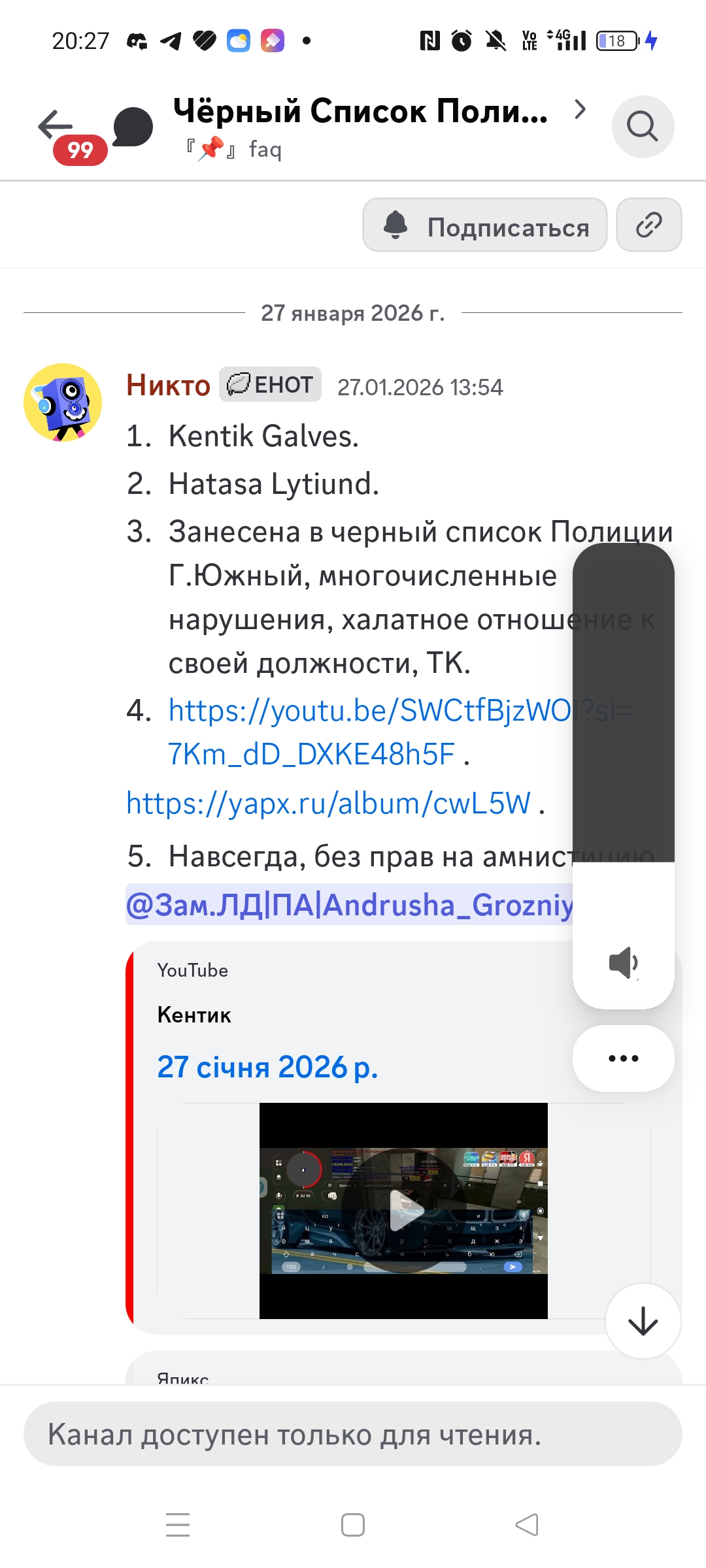The height and width of the screenshot is (1568, 706).
Task: Go to the home screen
Action: [x=353, y=1525]
